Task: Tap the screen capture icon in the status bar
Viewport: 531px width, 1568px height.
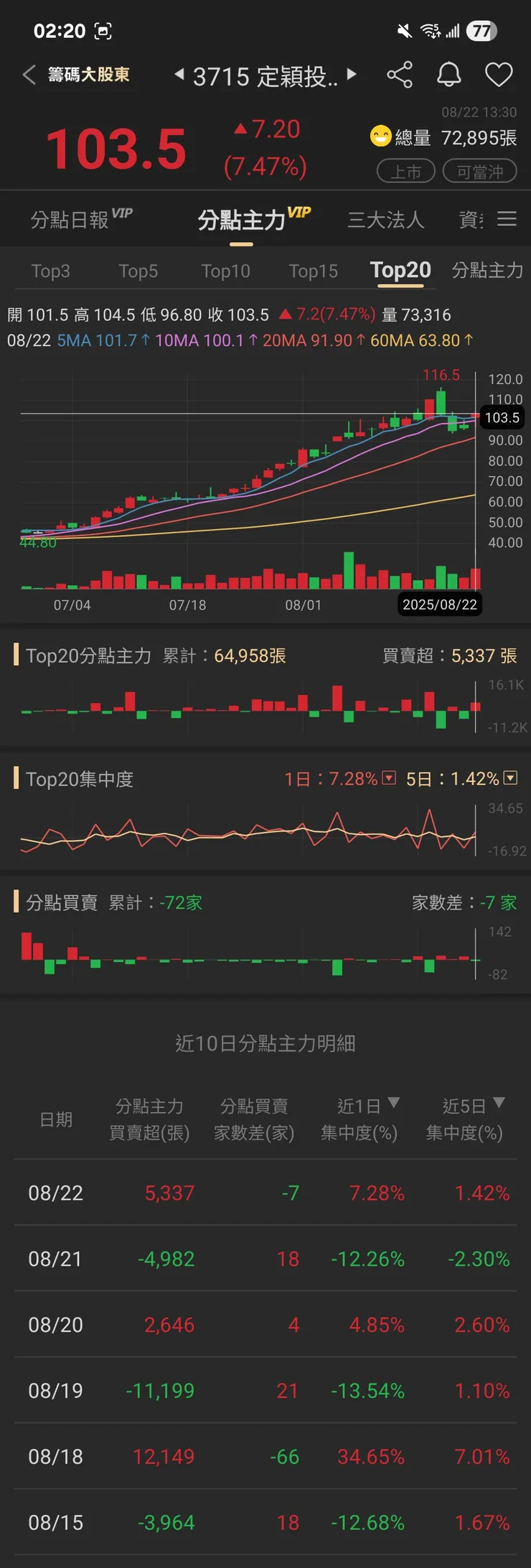Action: click(103, 31)
